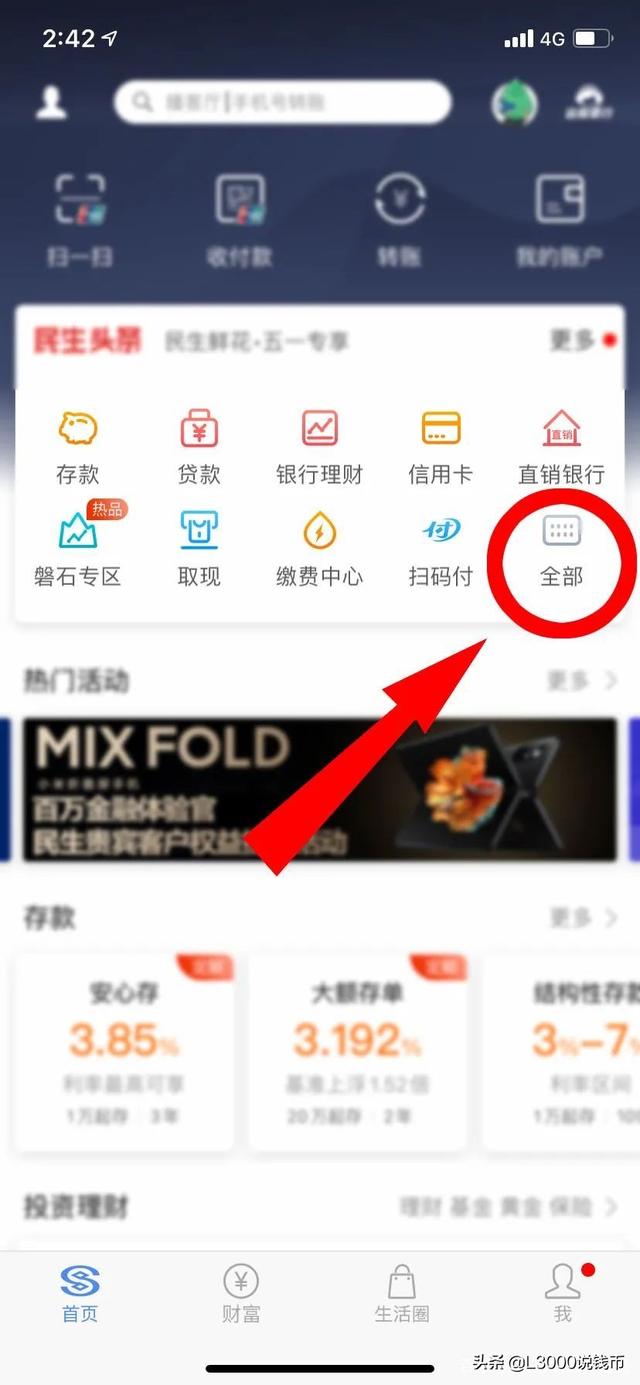This screenshot has height=1385, width=640.
Task: Open the 磐石专区 section
Action: pyautogui.click(x=77, y=548)
